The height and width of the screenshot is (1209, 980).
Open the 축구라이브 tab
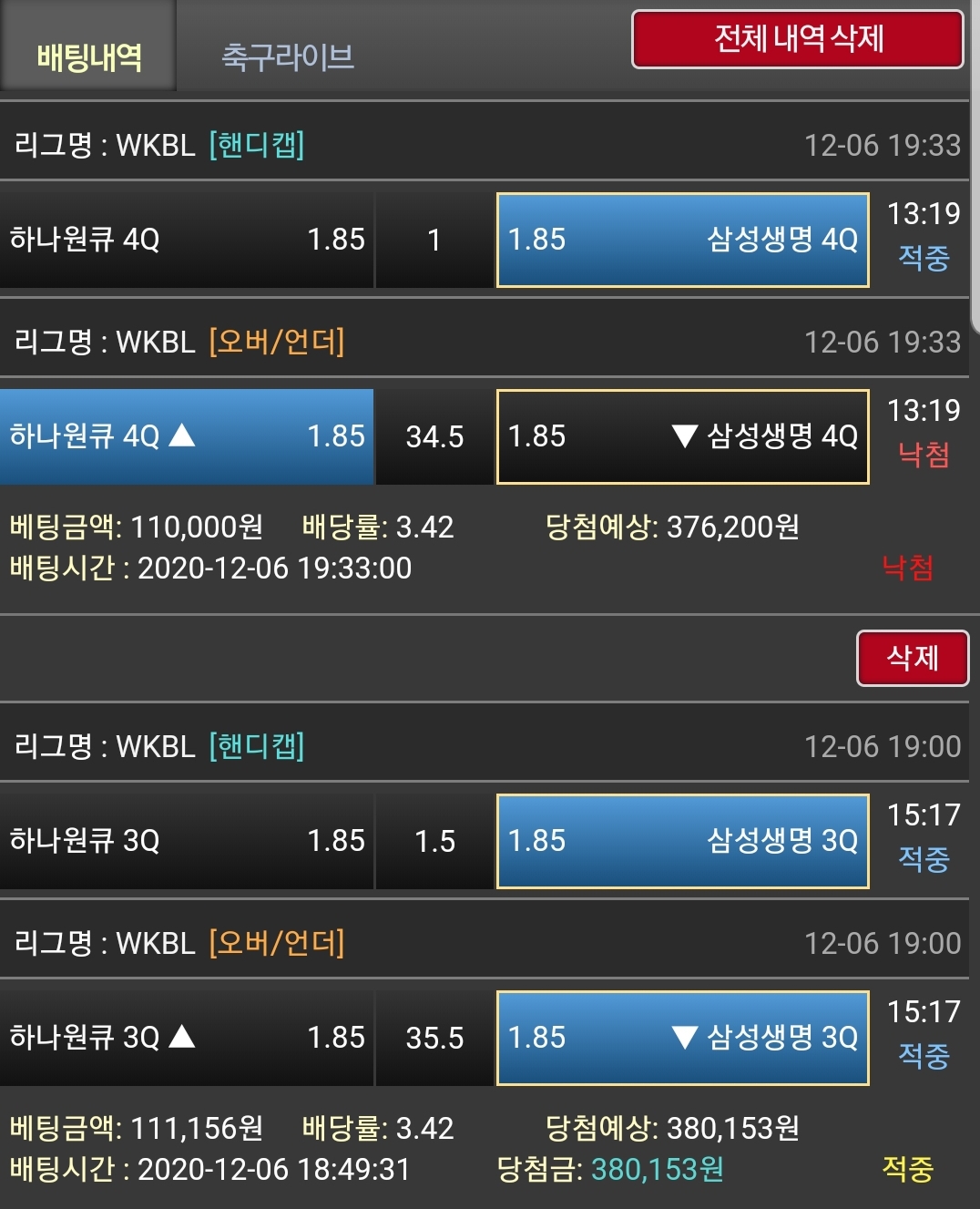click(x=288, y=56)
